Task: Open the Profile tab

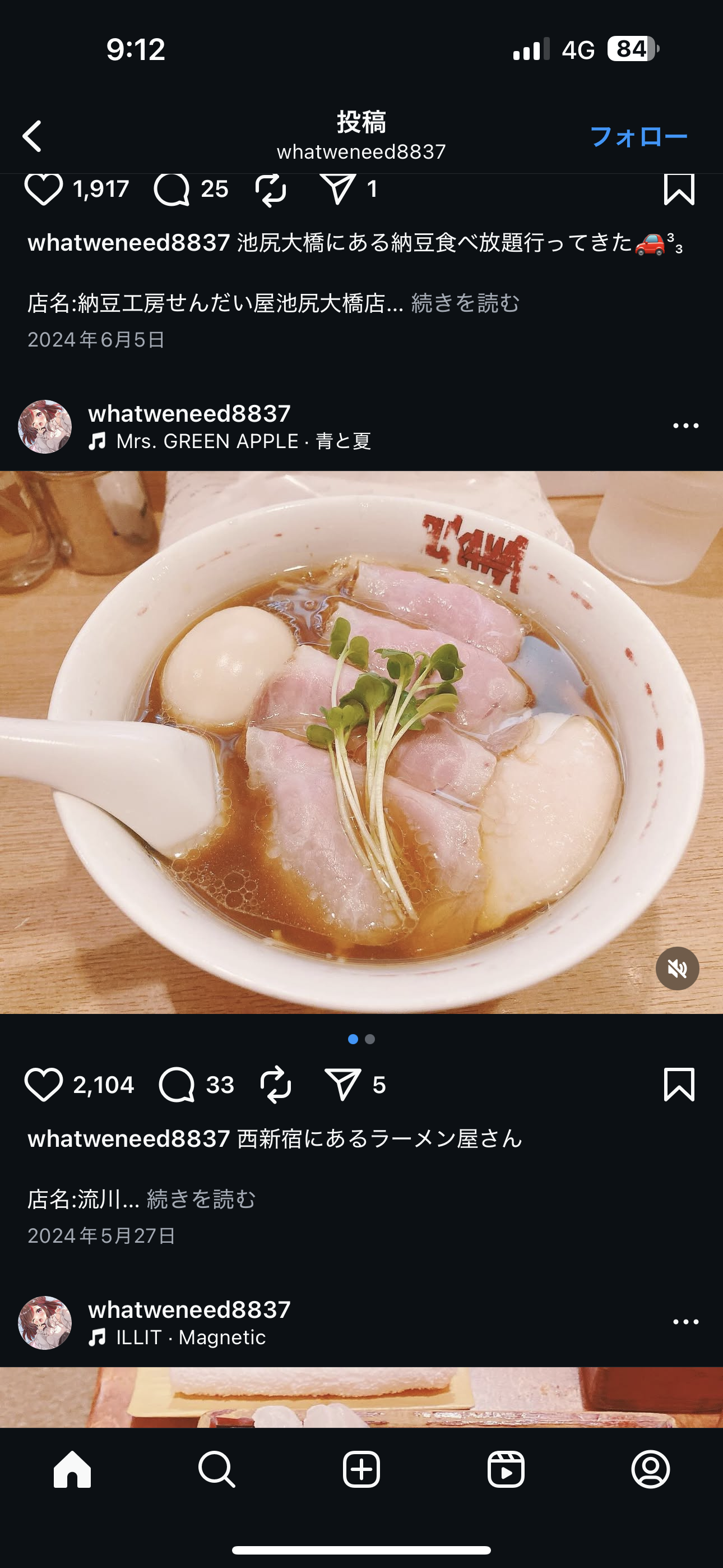Action: tap(651, 1469)
